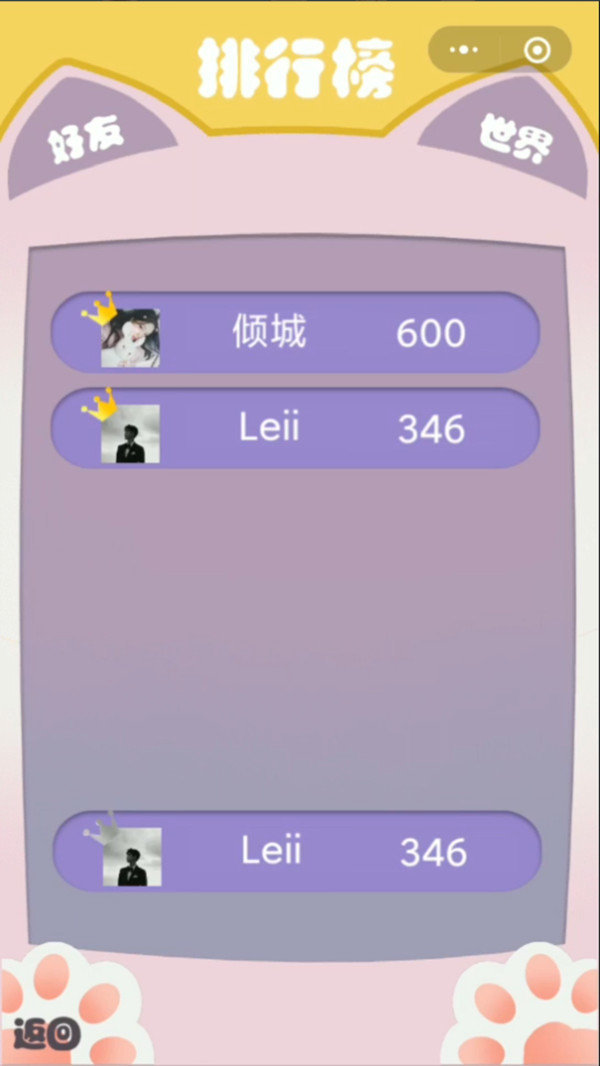Switch to the 世界 world tab
This screenshot has height=1066, width=600.
pyautogui.click(x=515, y=141)
